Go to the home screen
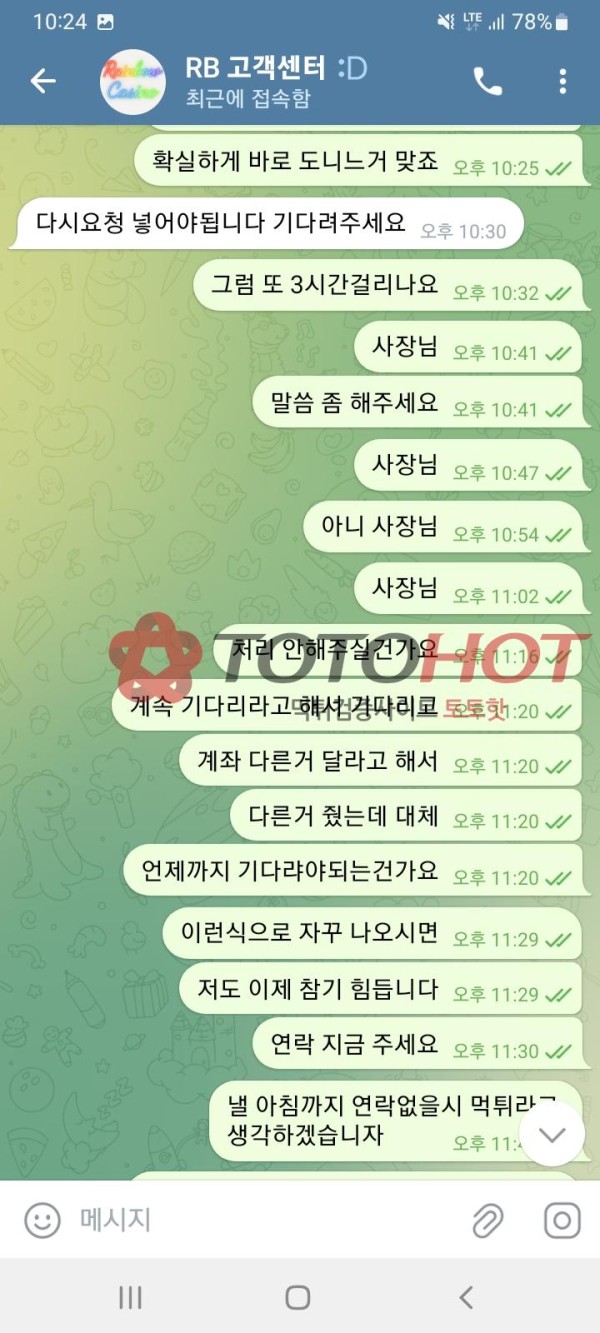The height and width of the screenshot is (1333, 600). coord(298,1297)
